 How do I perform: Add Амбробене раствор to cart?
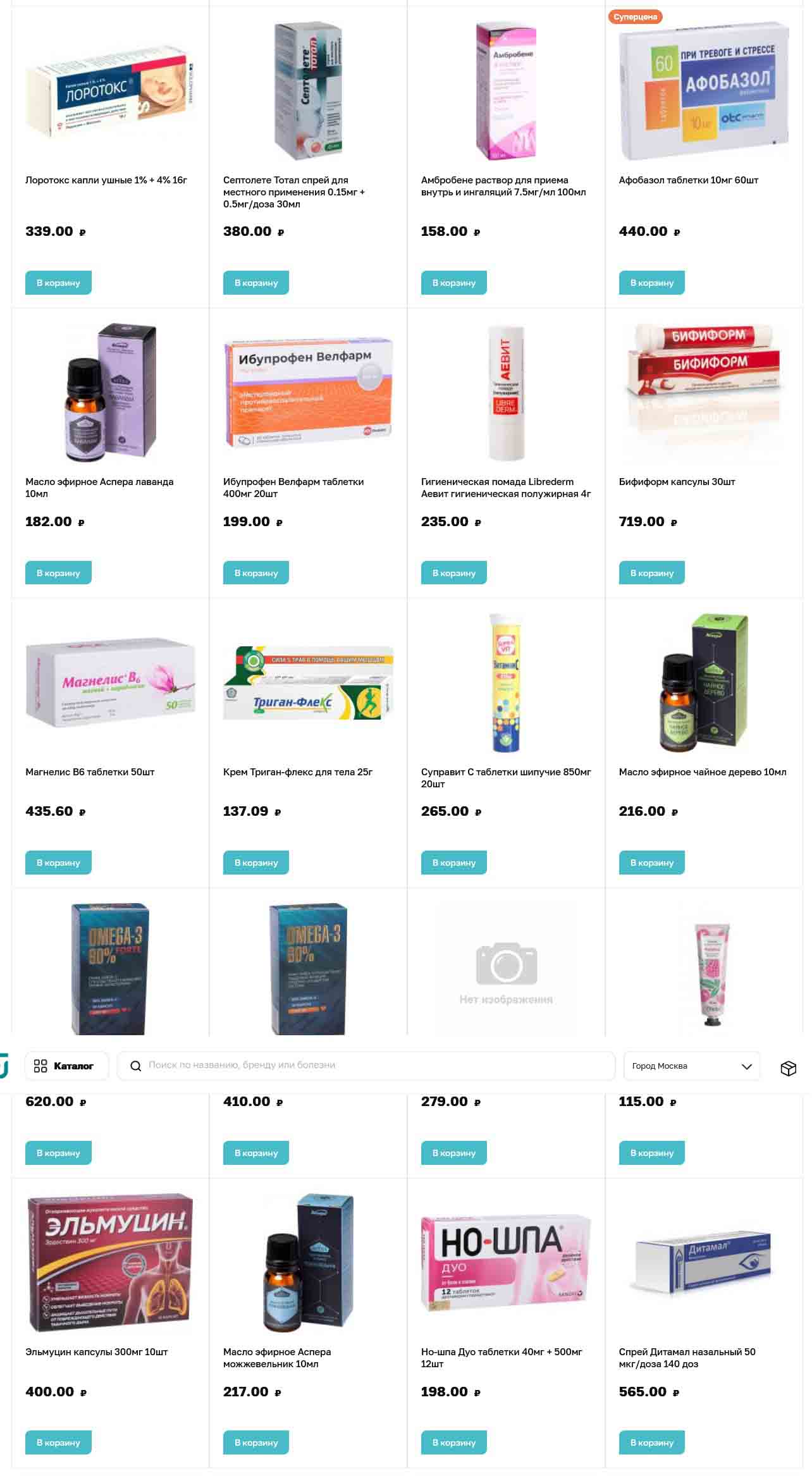point(454,283)
